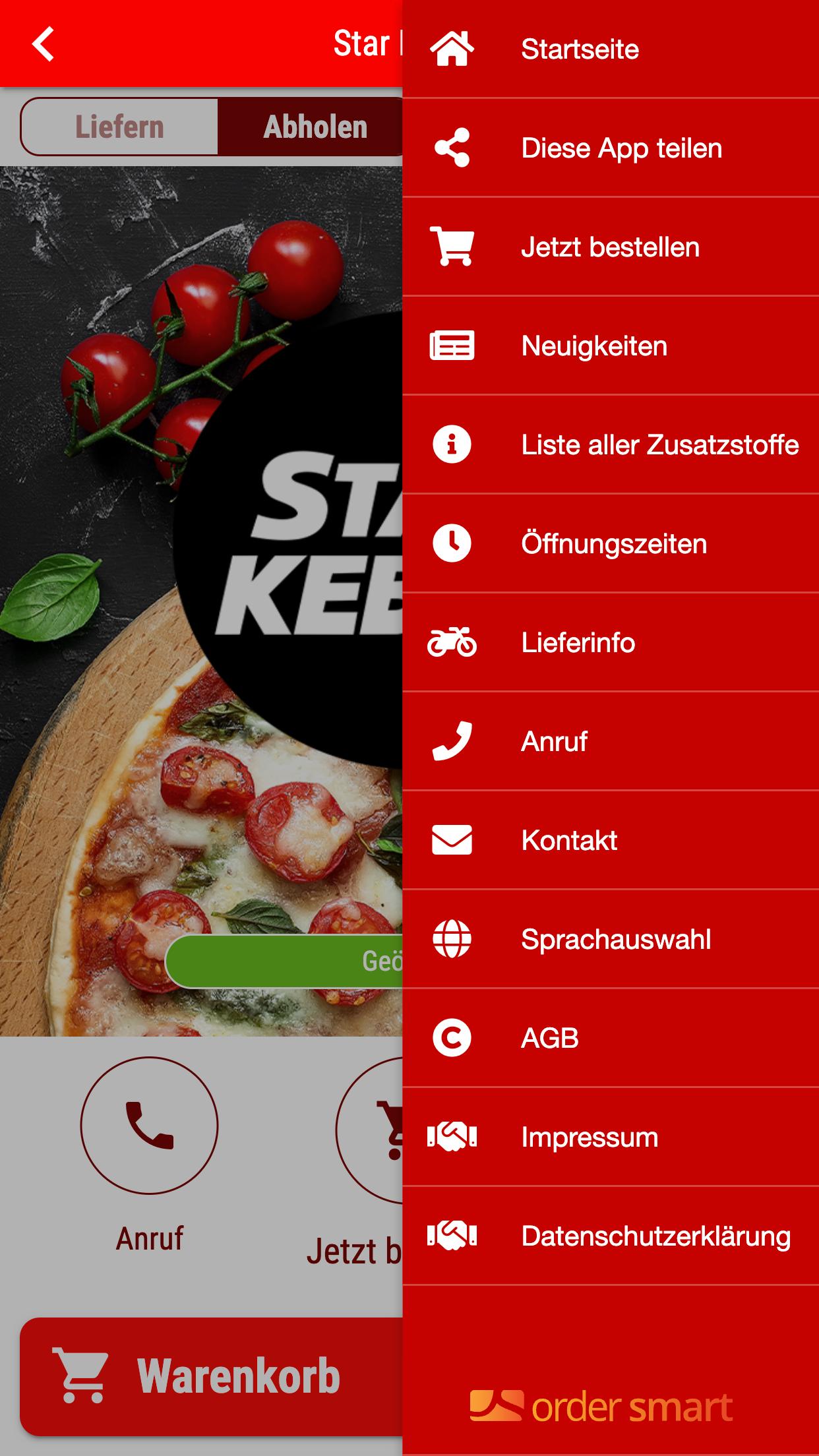
Task: Open the Impressum page
Action: (x=610, y=1137)
